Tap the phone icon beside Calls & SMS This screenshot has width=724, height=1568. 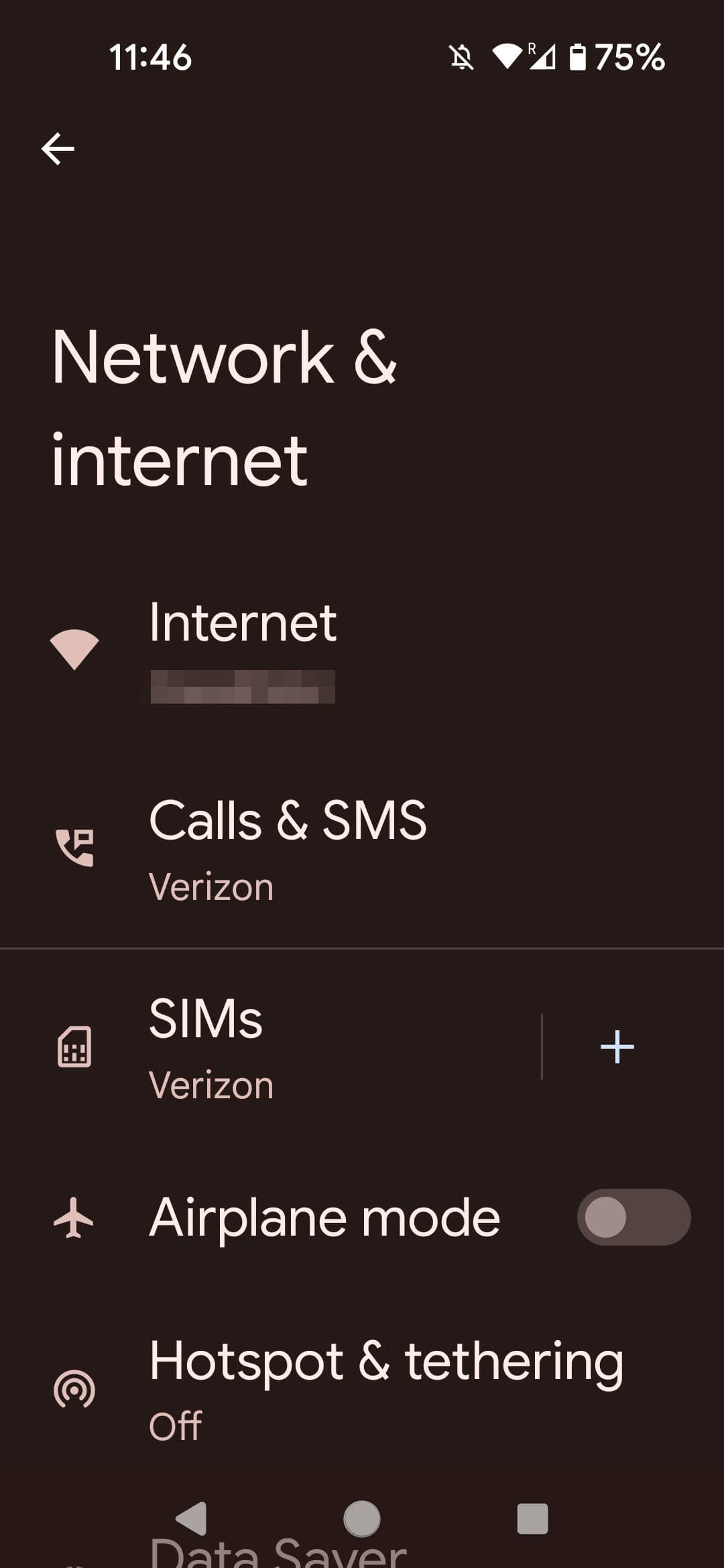tap(74, 844)
